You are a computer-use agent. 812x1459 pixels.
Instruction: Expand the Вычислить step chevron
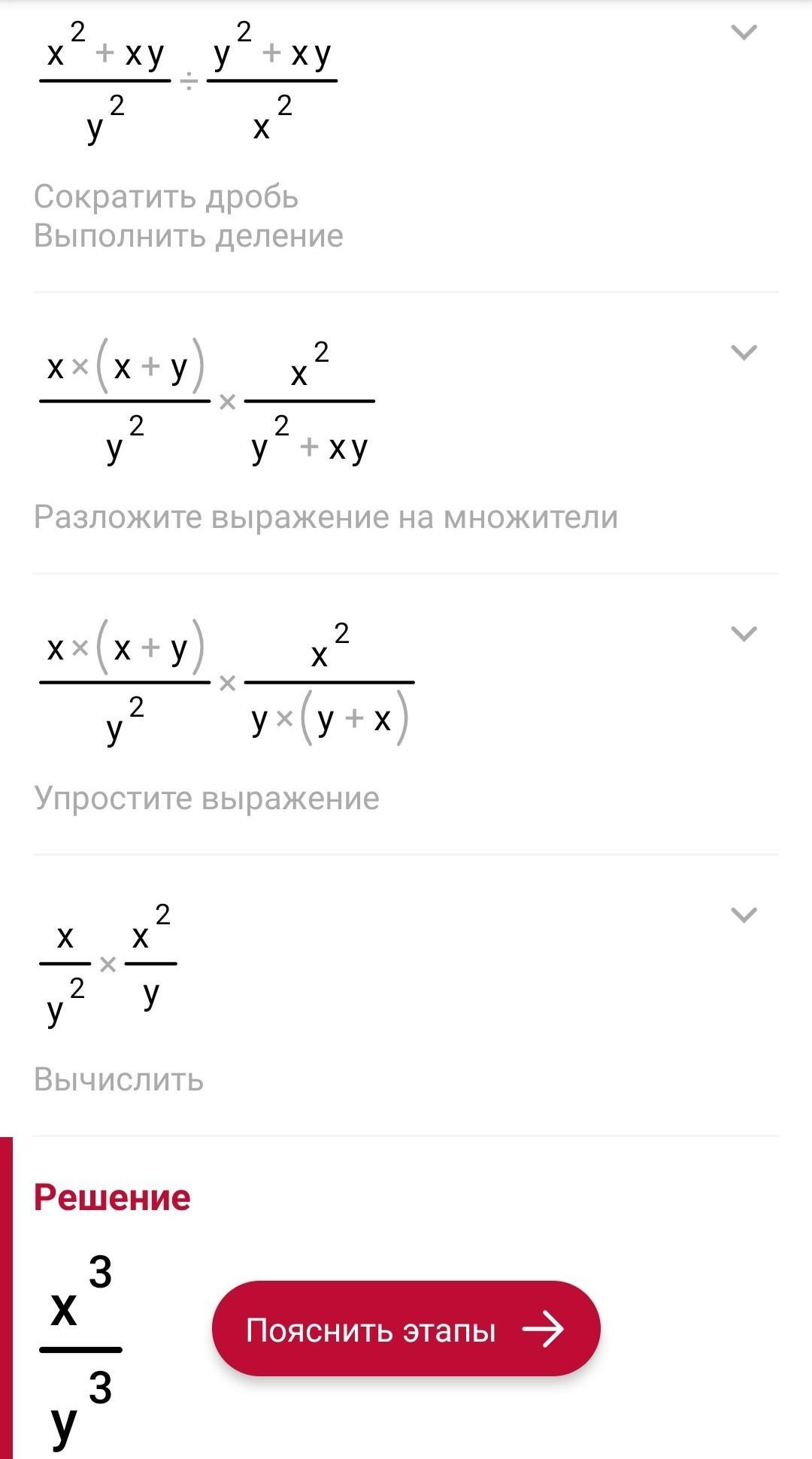point(744,915)
